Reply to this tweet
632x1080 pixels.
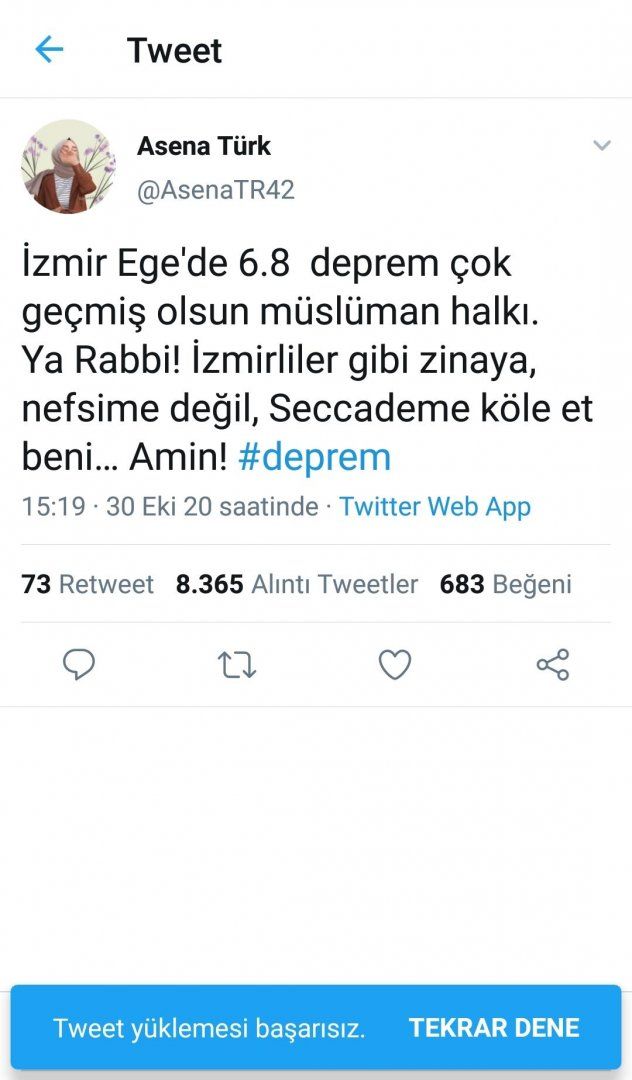79,665
